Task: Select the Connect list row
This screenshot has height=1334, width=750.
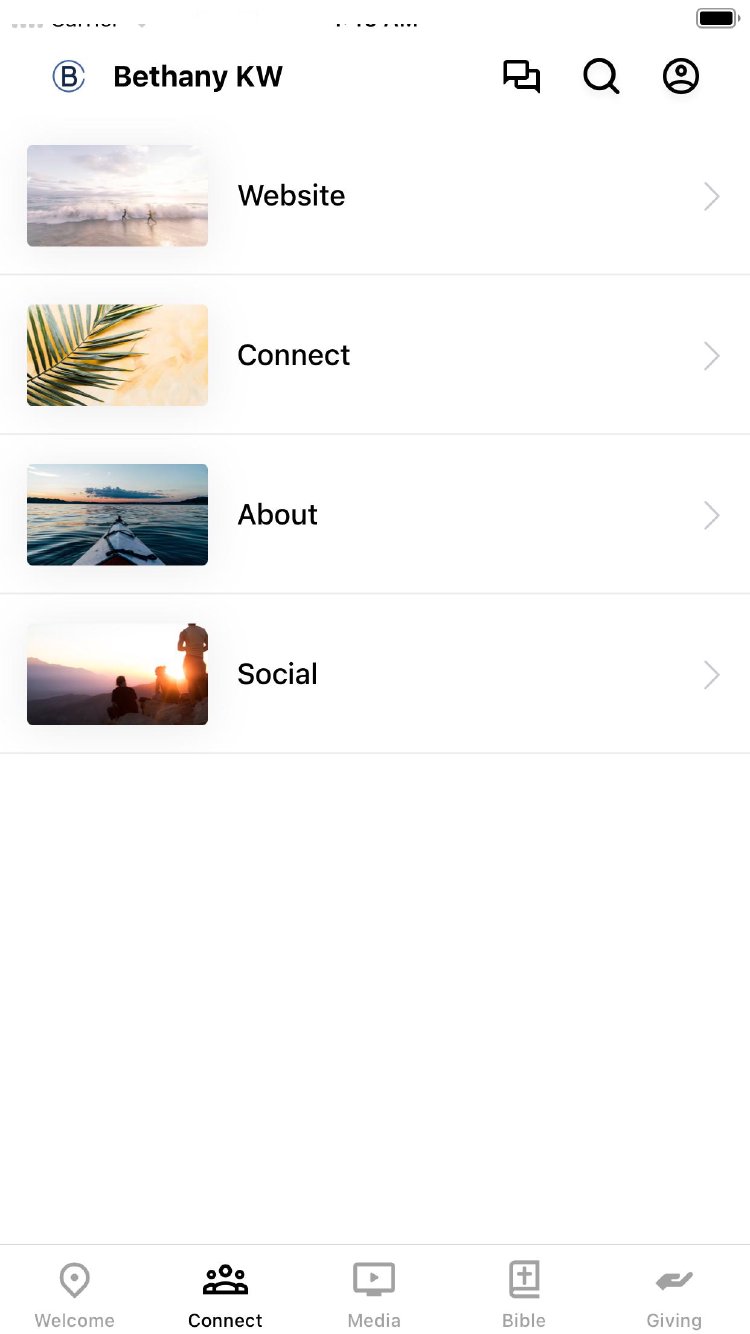Action: coord(375,355)
